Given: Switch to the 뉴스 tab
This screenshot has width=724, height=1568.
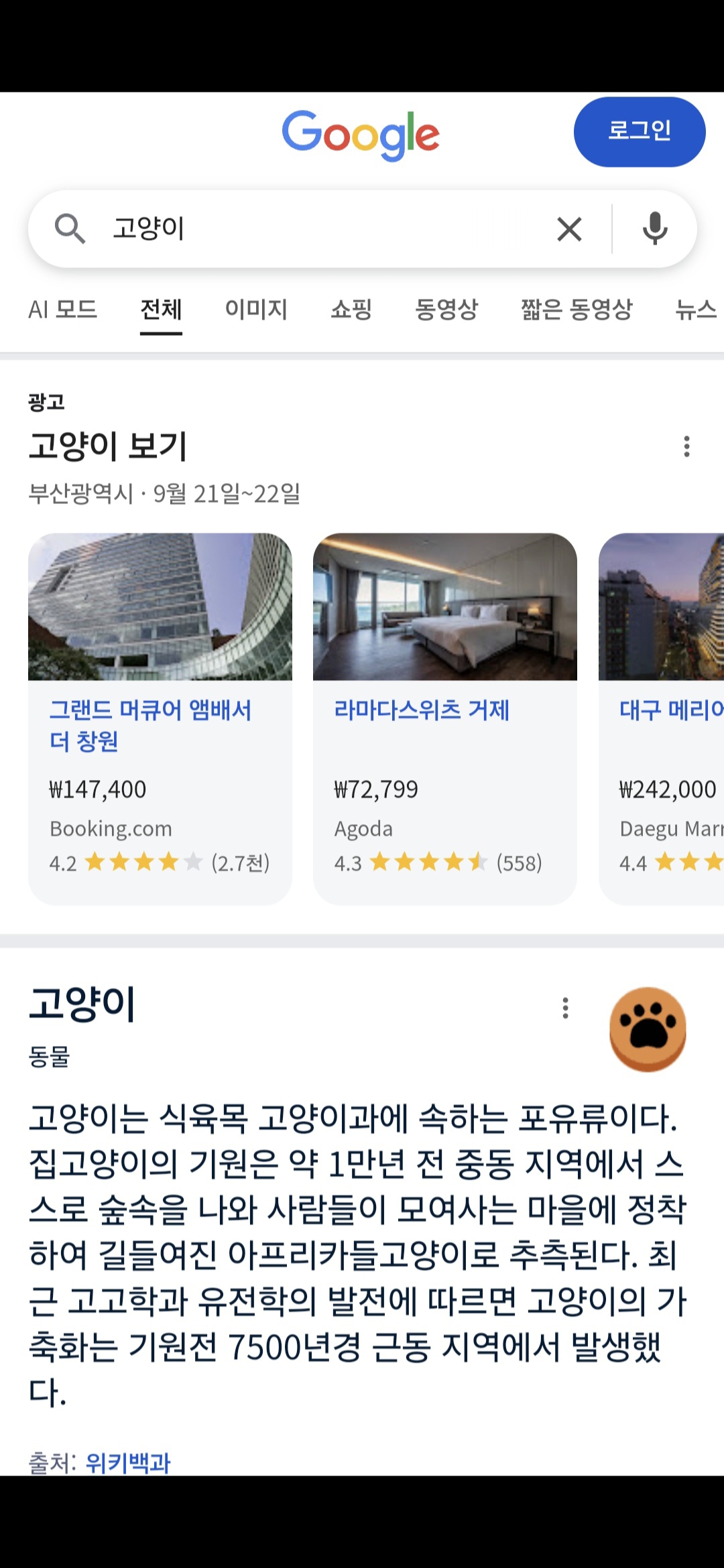Looking at the screenshot, I should (696, 310).
